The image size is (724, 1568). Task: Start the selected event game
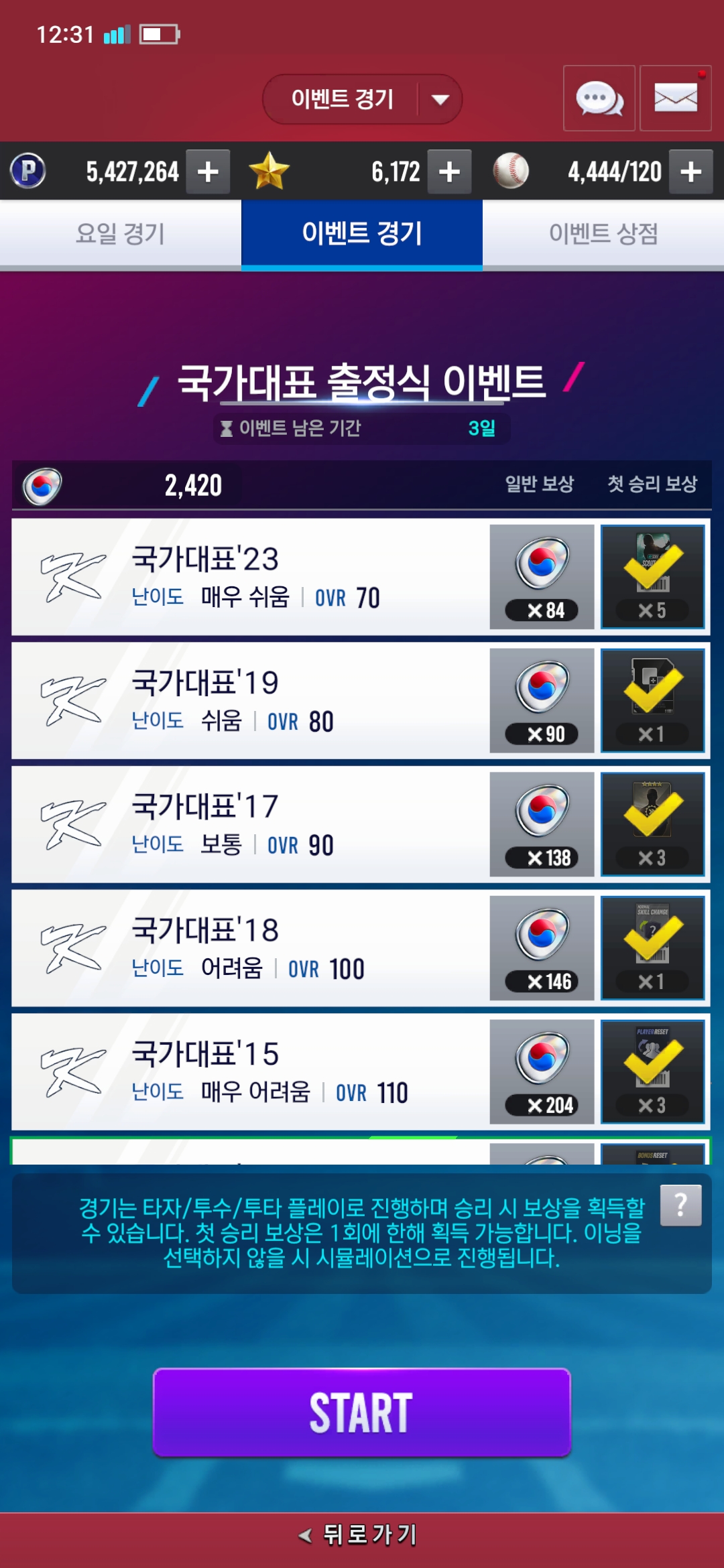(x=362, y=1413)
